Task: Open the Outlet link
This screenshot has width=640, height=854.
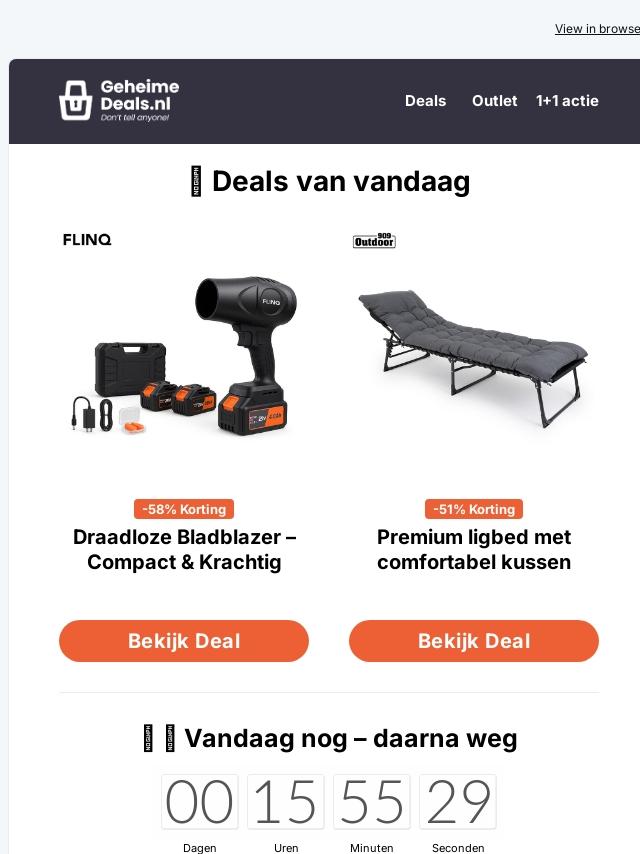Action: [494, 101]
